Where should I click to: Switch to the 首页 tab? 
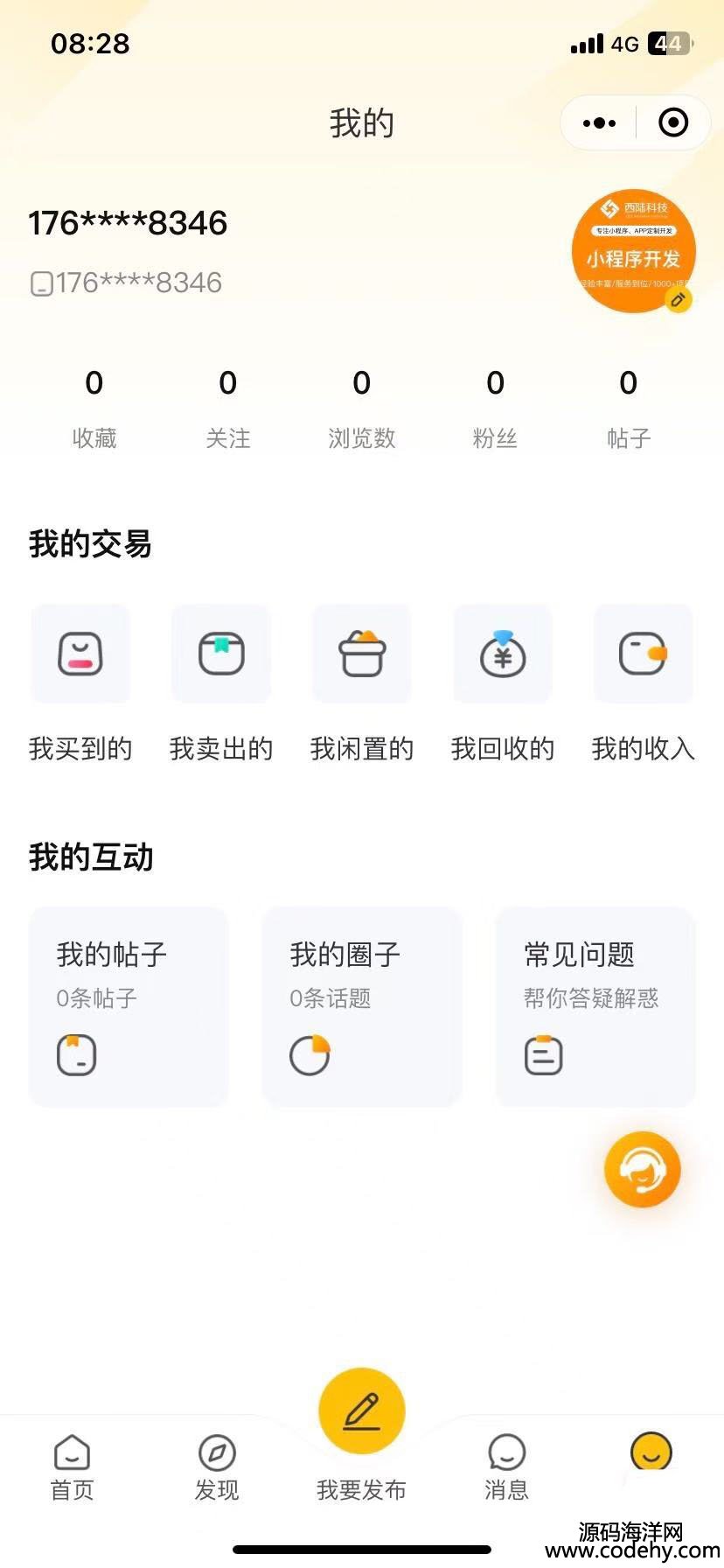pos(72,1468)
